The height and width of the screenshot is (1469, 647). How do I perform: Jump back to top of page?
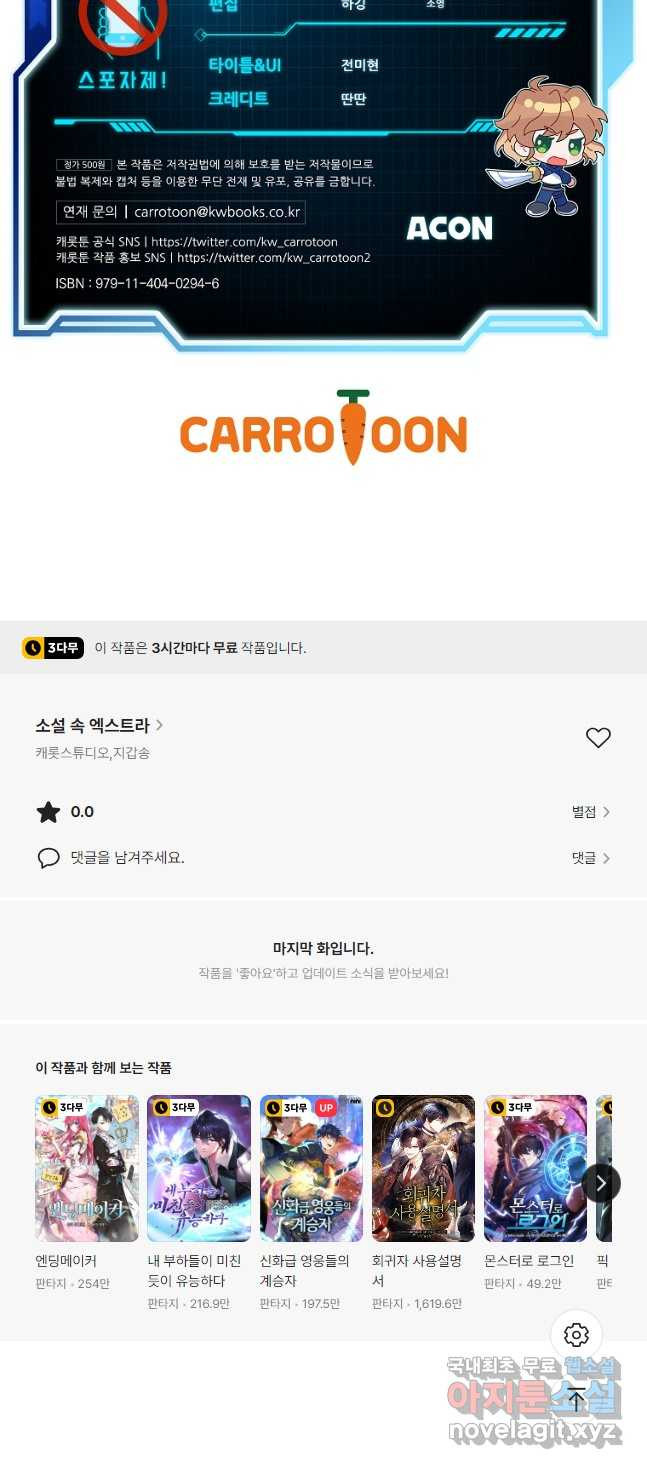pos(576,1398)
